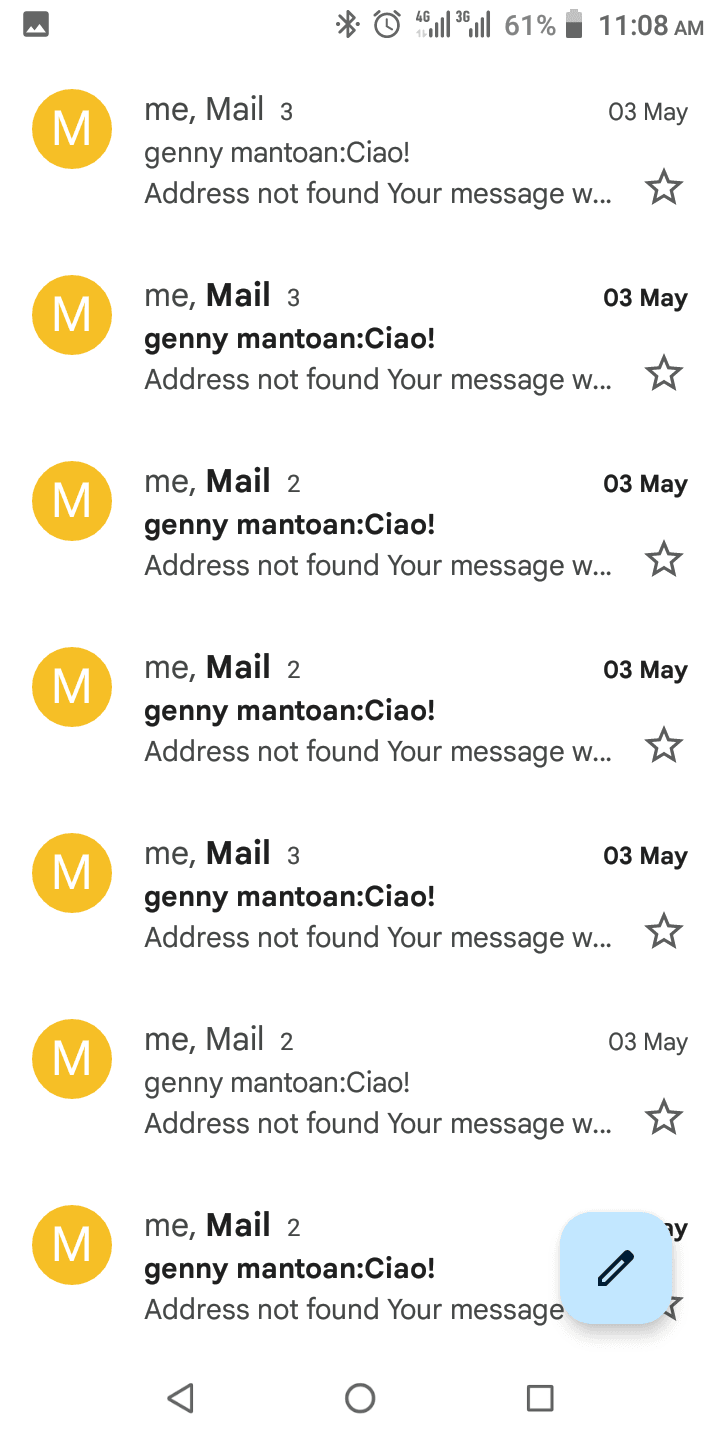Select the bottom conversation via its avatar
The height and width of the screenshot is (1440, 720).
point(71,1245)
